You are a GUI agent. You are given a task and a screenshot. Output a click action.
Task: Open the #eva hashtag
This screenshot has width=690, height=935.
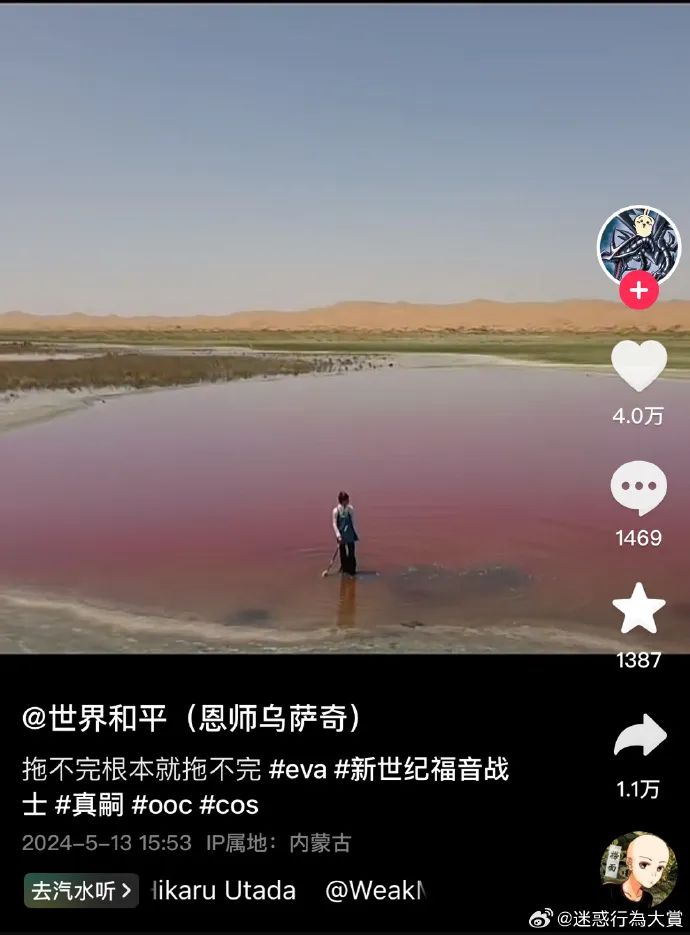[298, 771]
